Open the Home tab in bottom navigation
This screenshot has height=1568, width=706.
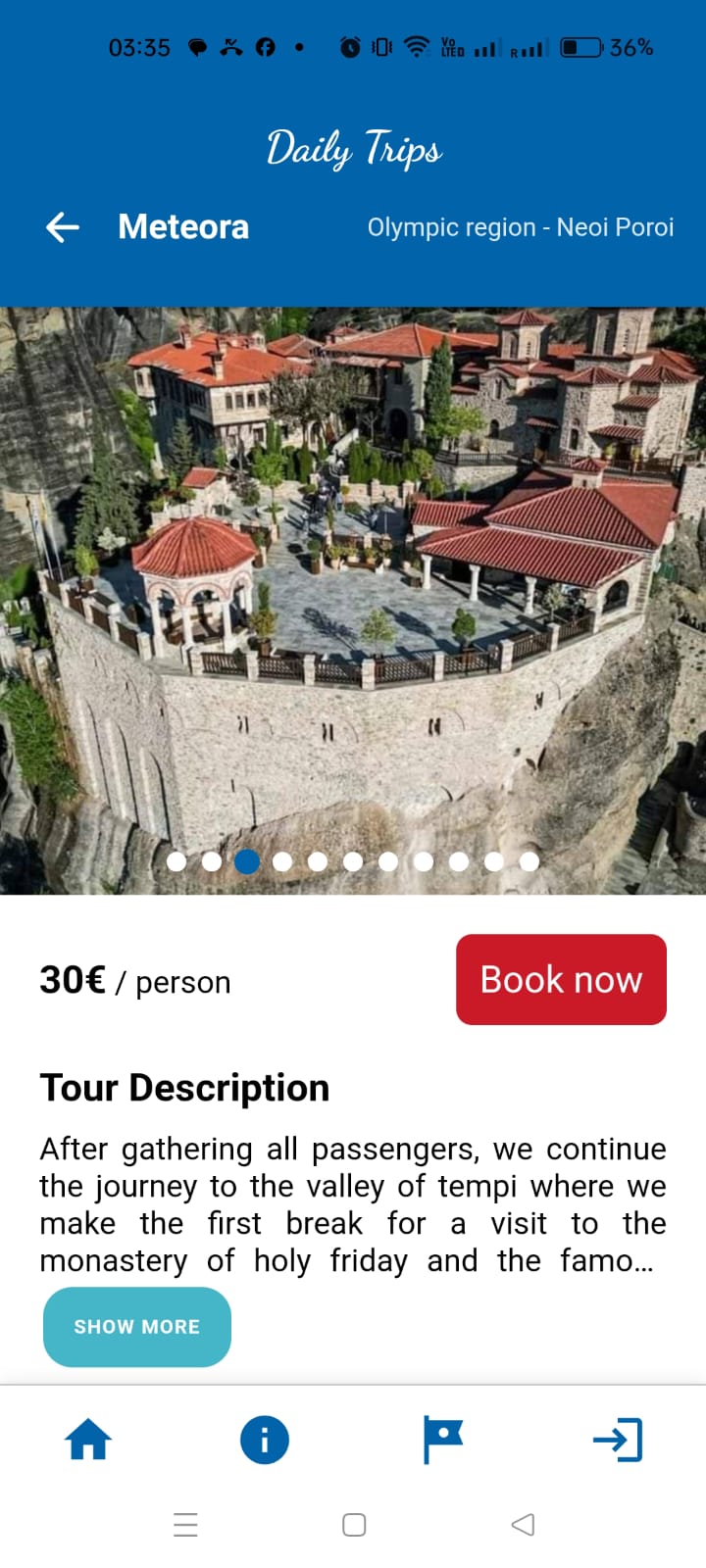[x=88, y=1440]
